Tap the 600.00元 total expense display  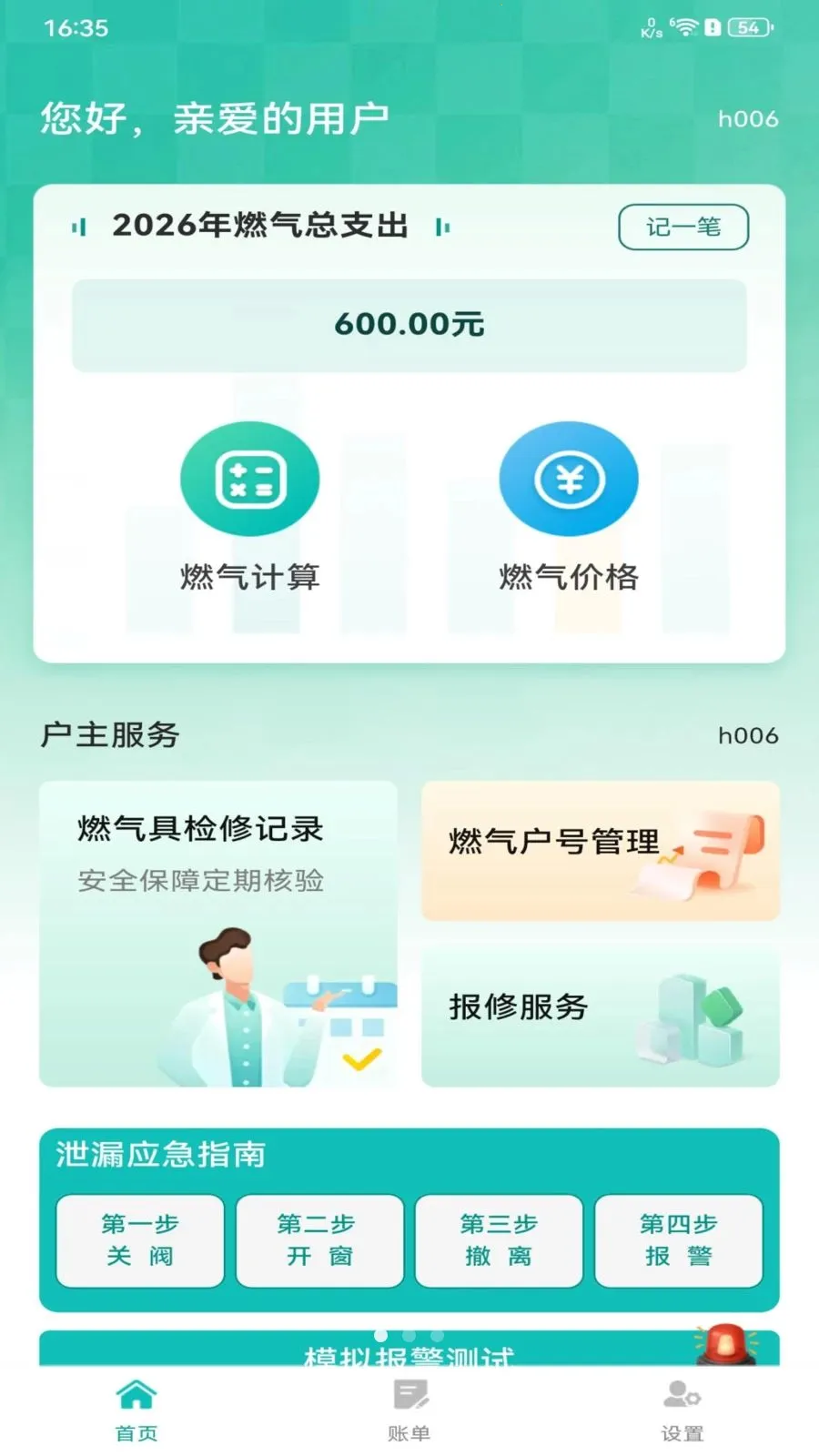point(409,324)
